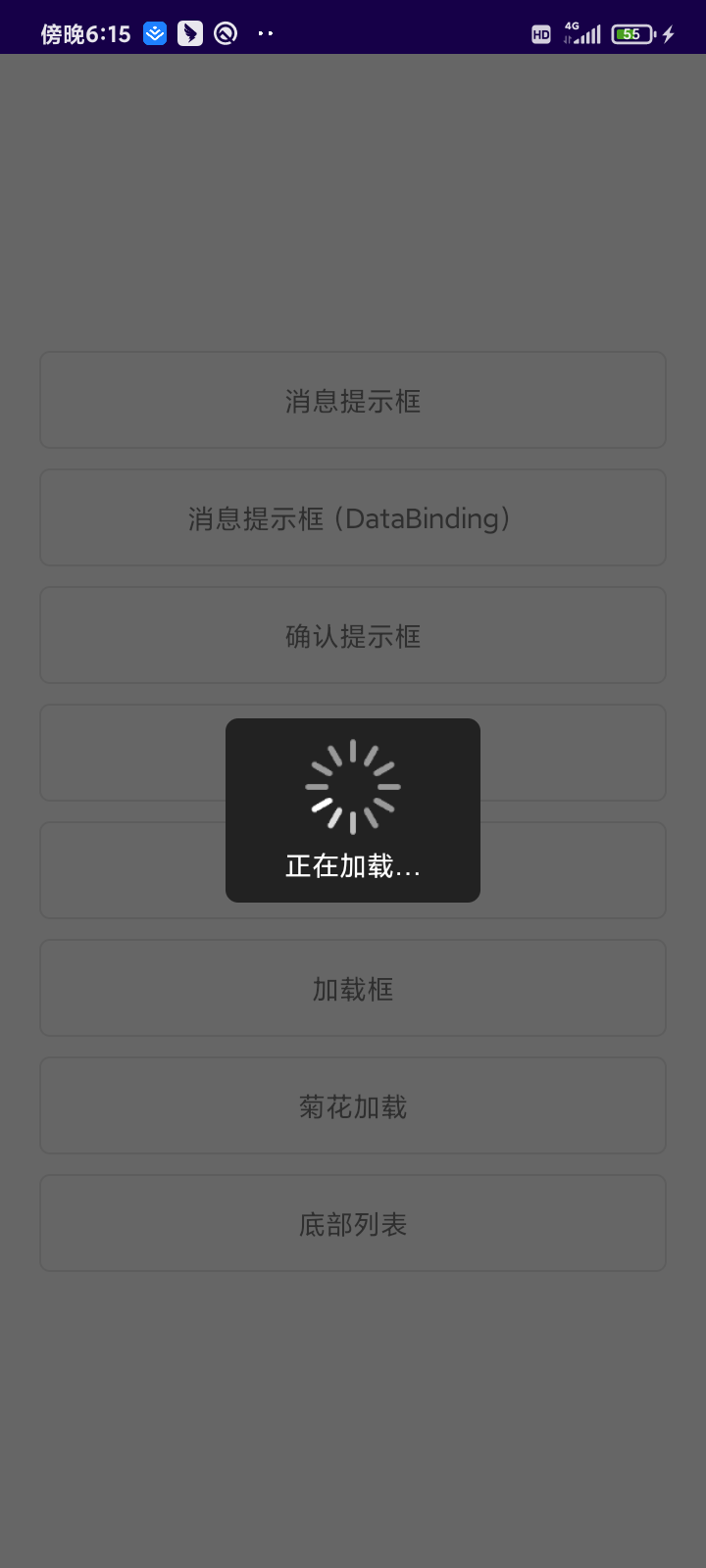Open the 底部列表 option
The height and width of the screenshot is (1568, 706).
(x=353, y=1224)
